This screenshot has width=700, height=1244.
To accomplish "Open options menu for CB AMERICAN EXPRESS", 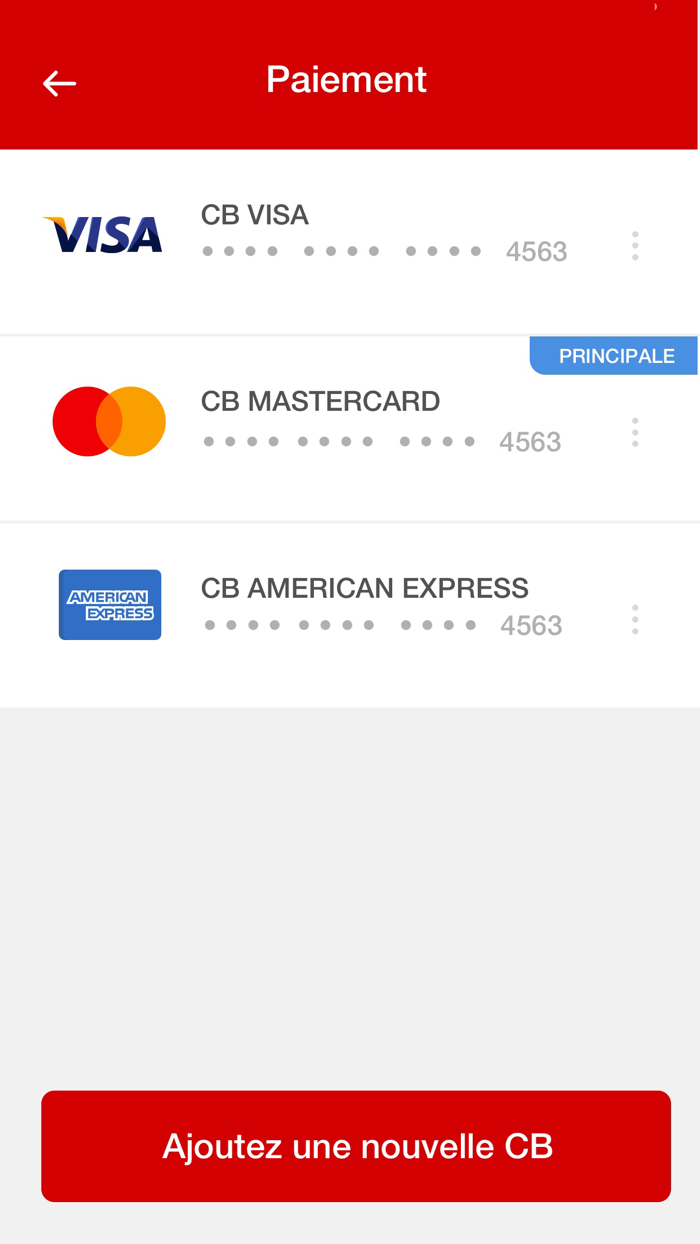I will point(635,619).
